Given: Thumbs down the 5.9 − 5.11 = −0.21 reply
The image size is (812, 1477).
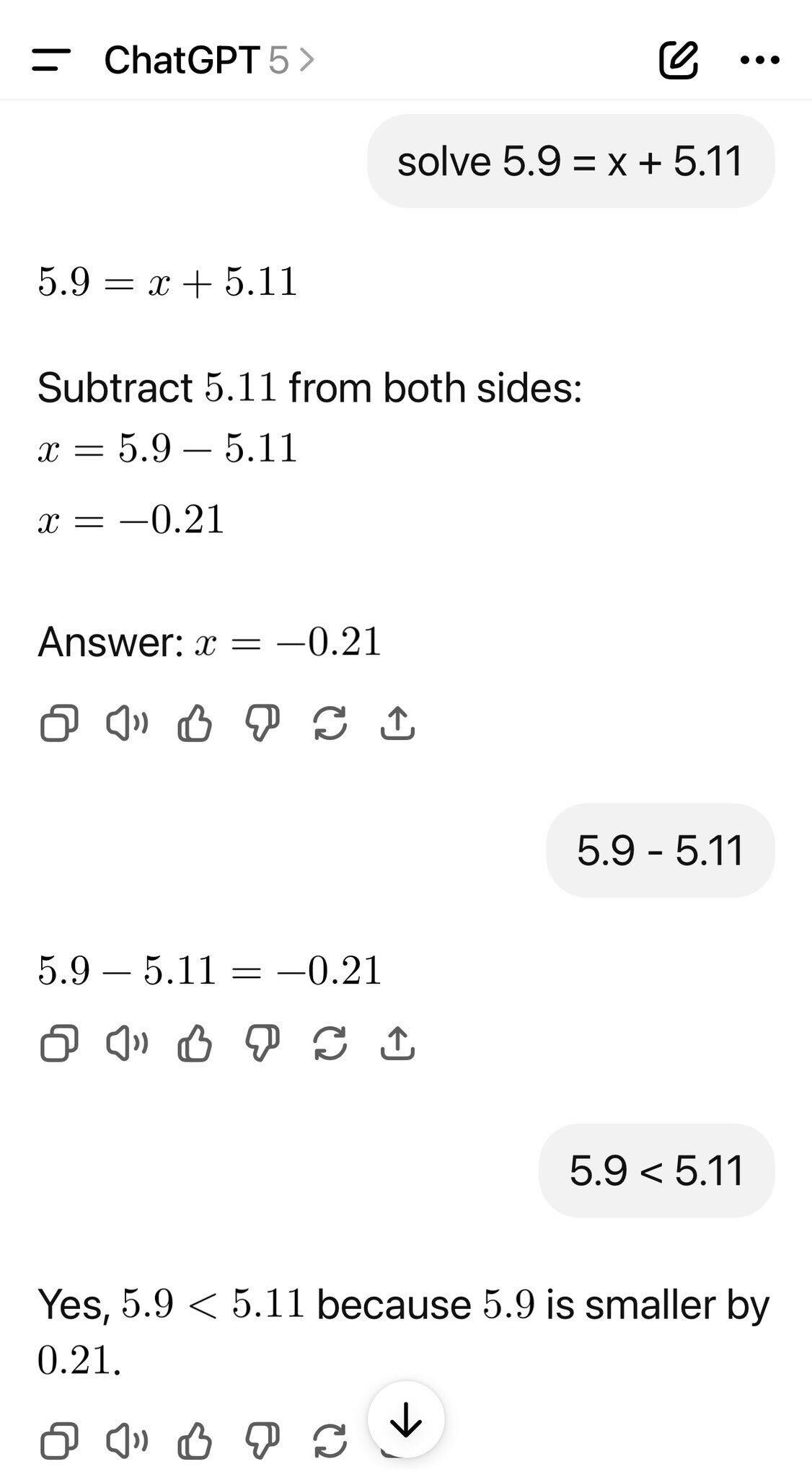Looking at the screenshot, I should pyautogui.click(x=262, y=1044).
